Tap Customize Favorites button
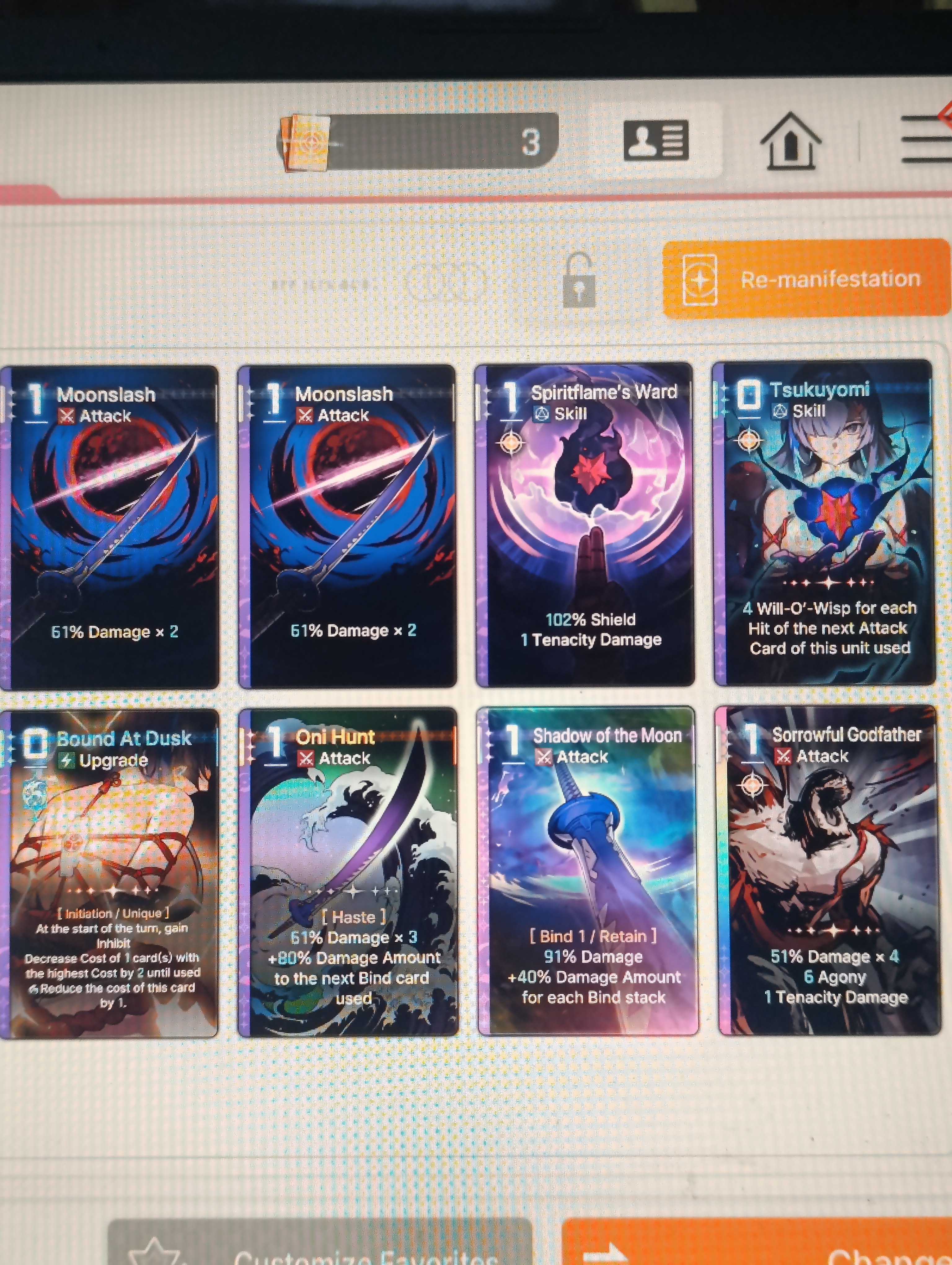 click(x=320, y=1247)
